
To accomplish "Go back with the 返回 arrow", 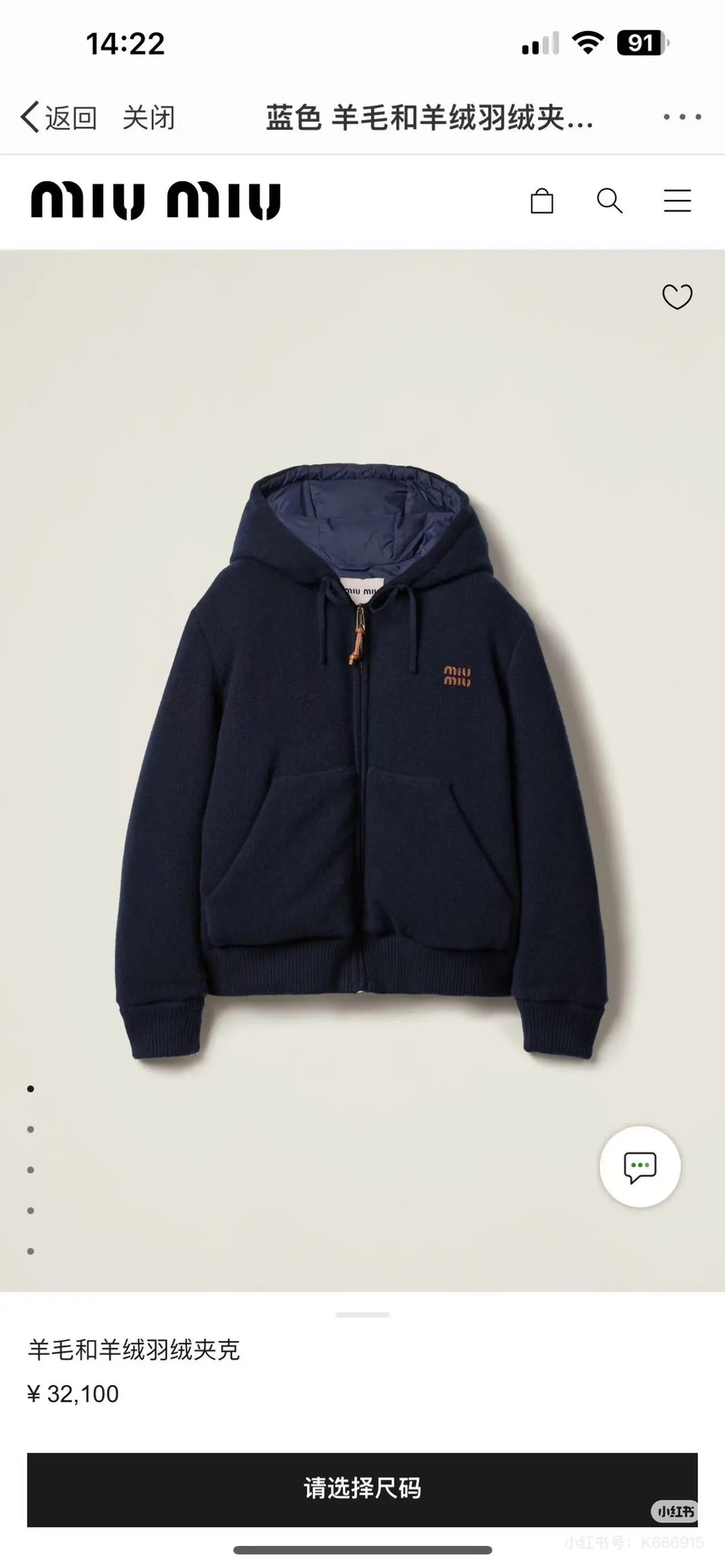I will pyautogui.click(x=57, y=118).
